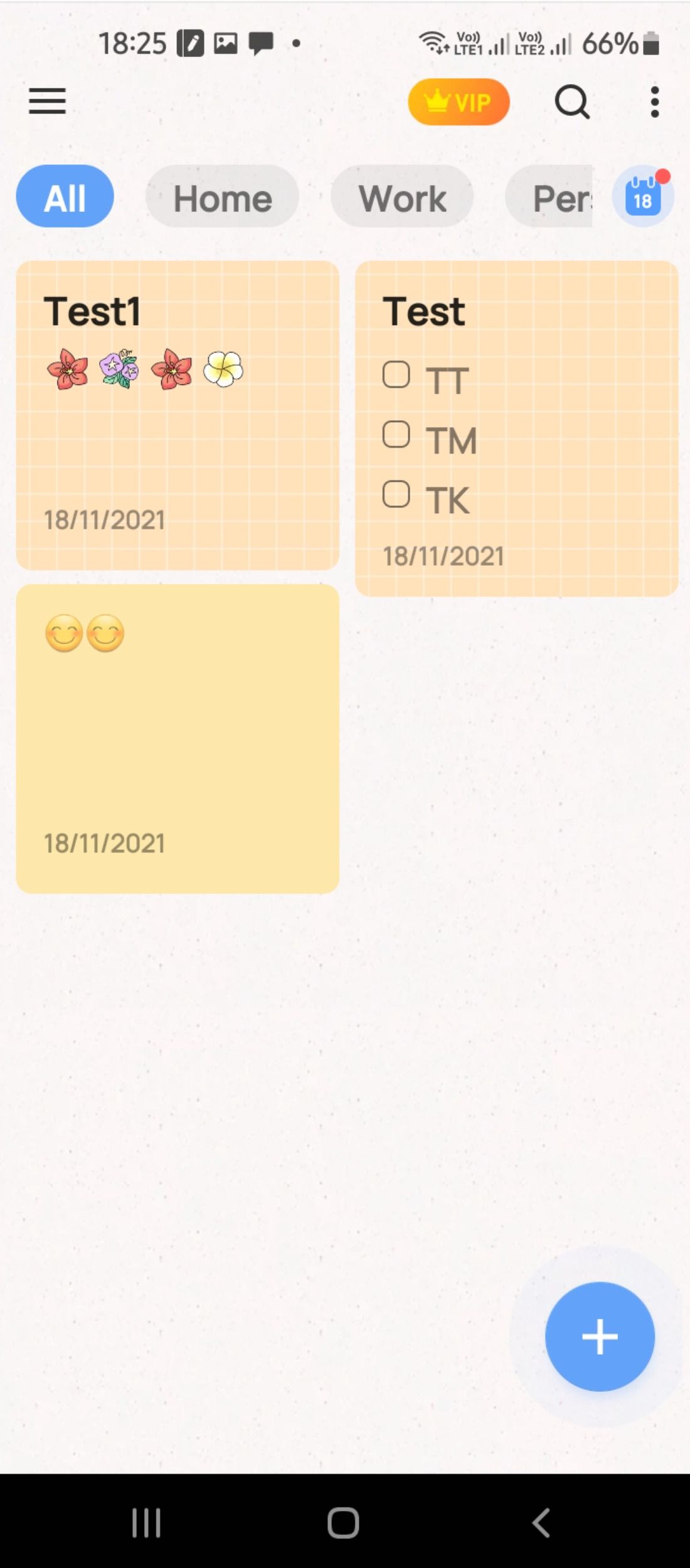Tap the VIP upgrade button

point(459,102)
